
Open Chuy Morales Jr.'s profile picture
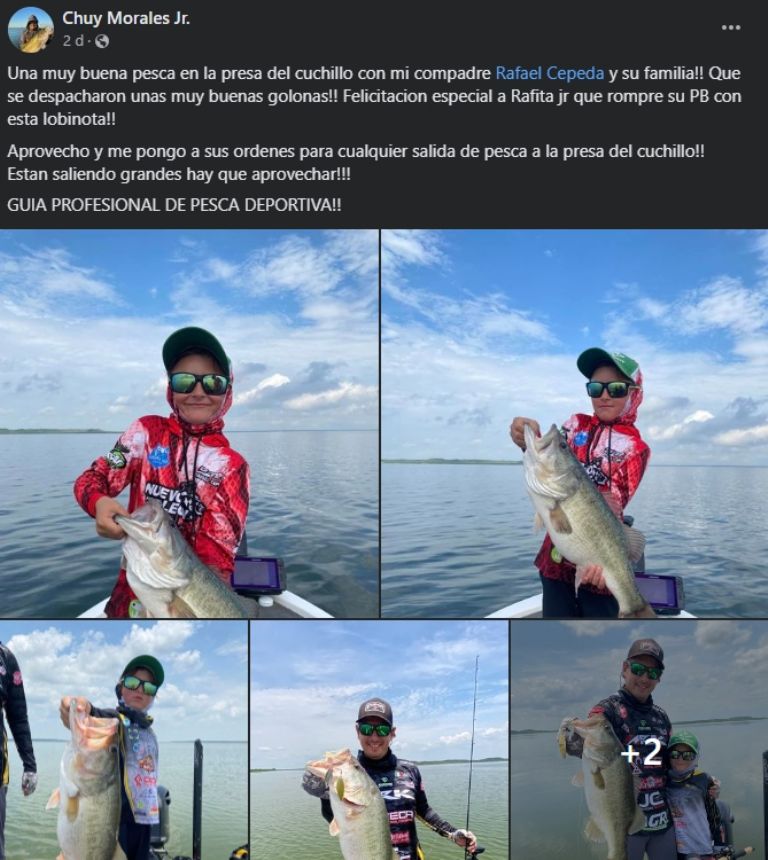point(30,29)
